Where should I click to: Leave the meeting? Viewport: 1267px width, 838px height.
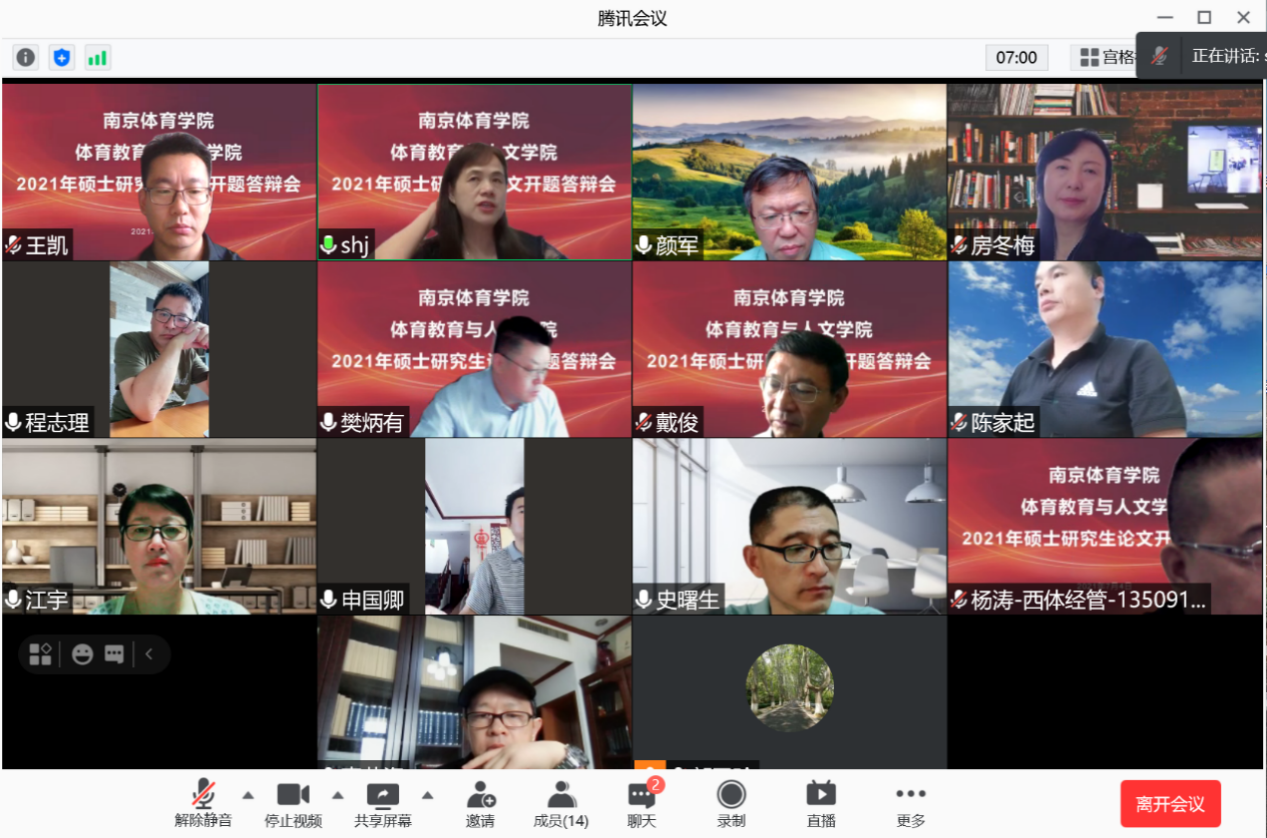pos(1170,804)
